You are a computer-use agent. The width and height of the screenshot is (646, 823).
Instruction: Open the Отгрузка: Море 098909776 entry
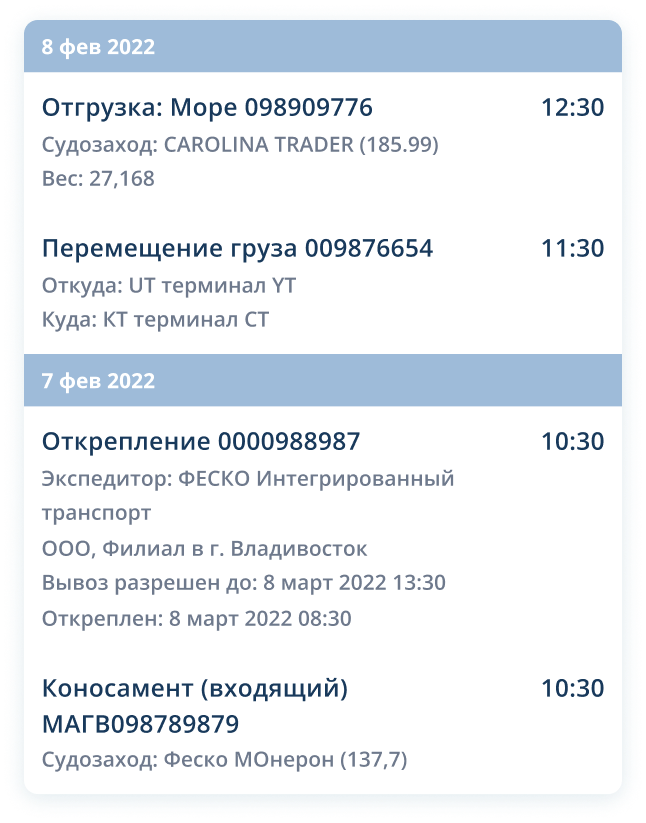point(207,108)
